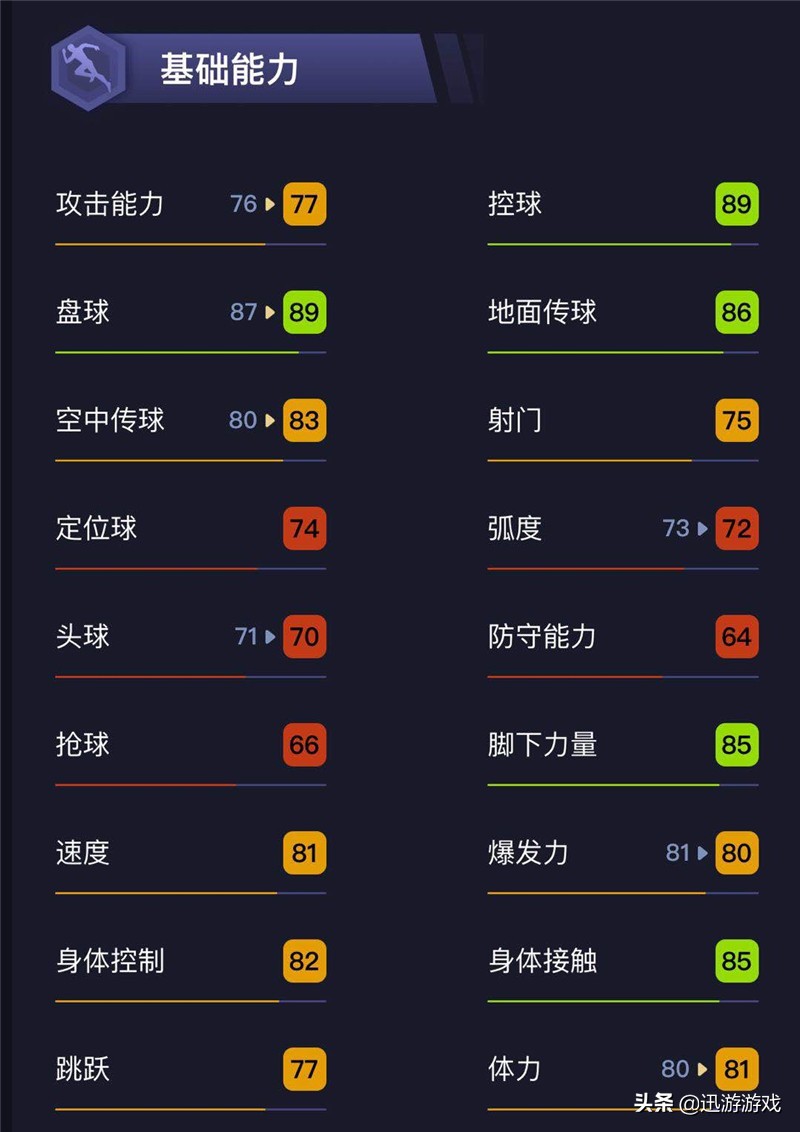Image resolution: width=800 pixels, height=1132 pixels.
Task: Click the 空中传球 stat label
Action: (110, 421)
